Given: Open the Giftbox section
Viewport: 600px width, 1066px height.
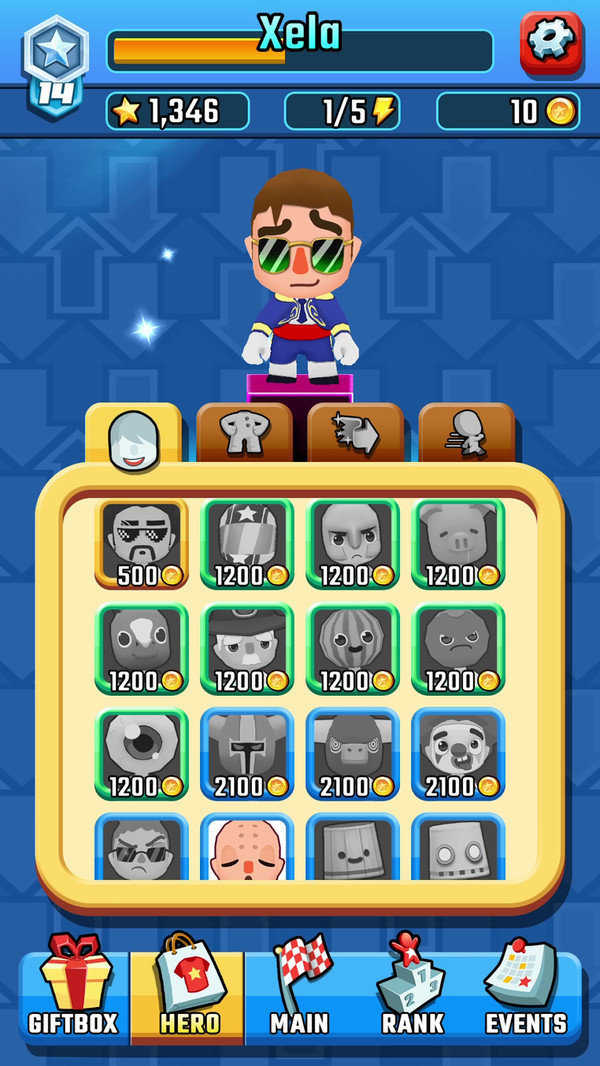Looking at the screenshot, I should pyautogui.click(x=73, y=991).
